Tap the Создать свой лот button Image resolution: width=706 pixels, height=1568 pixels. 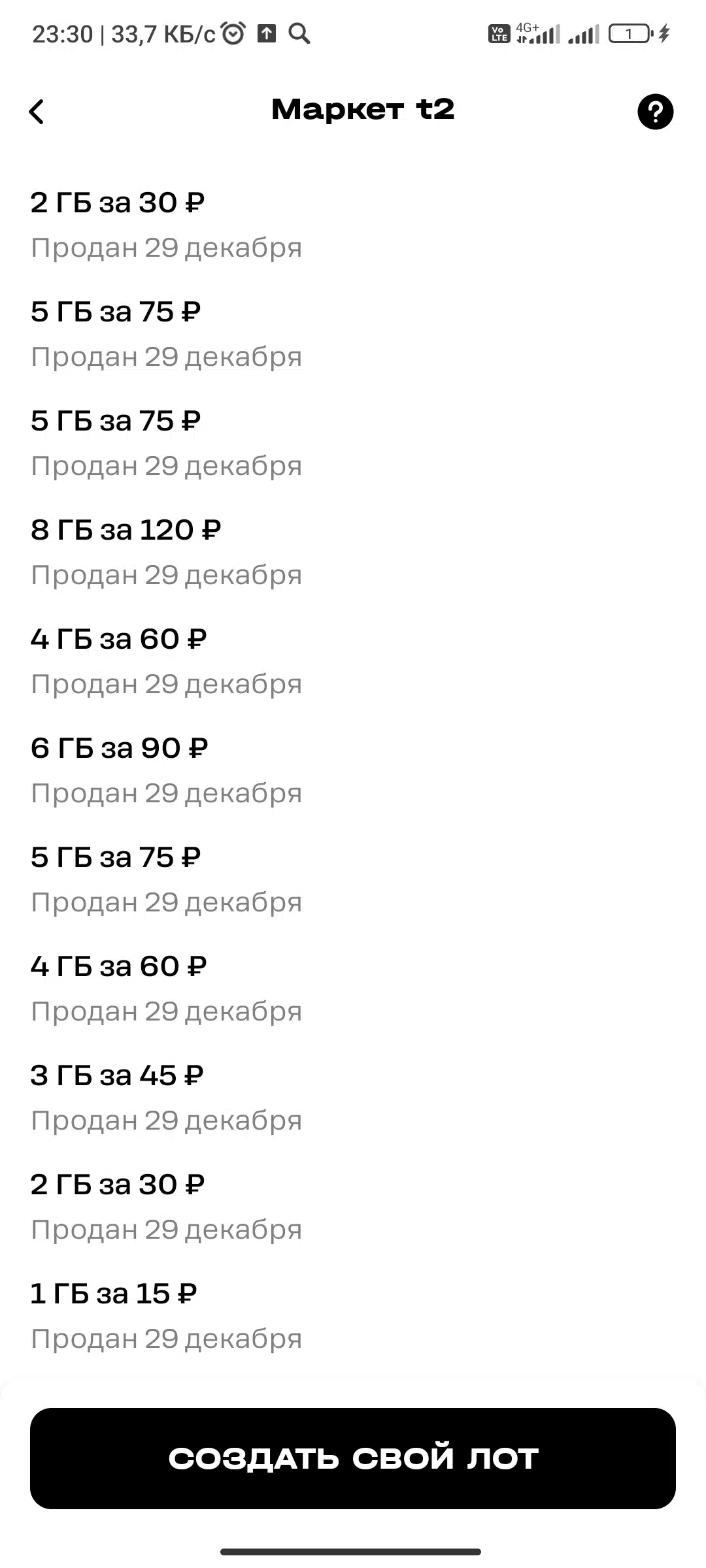(x=353, y=1458)
